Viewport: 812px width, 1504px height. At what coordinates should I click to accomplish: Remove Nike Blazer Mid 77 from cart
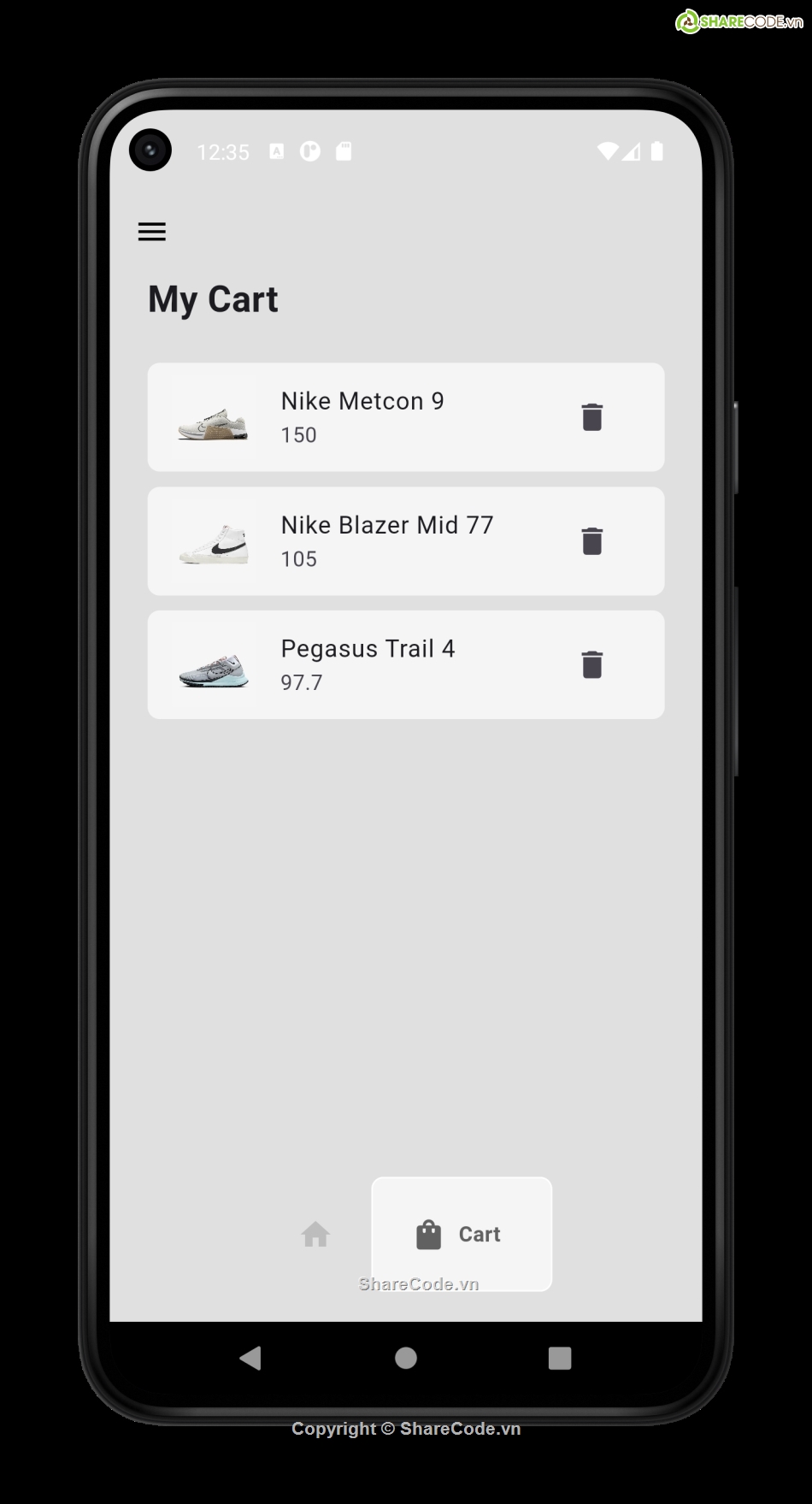[x=591, y=541]
